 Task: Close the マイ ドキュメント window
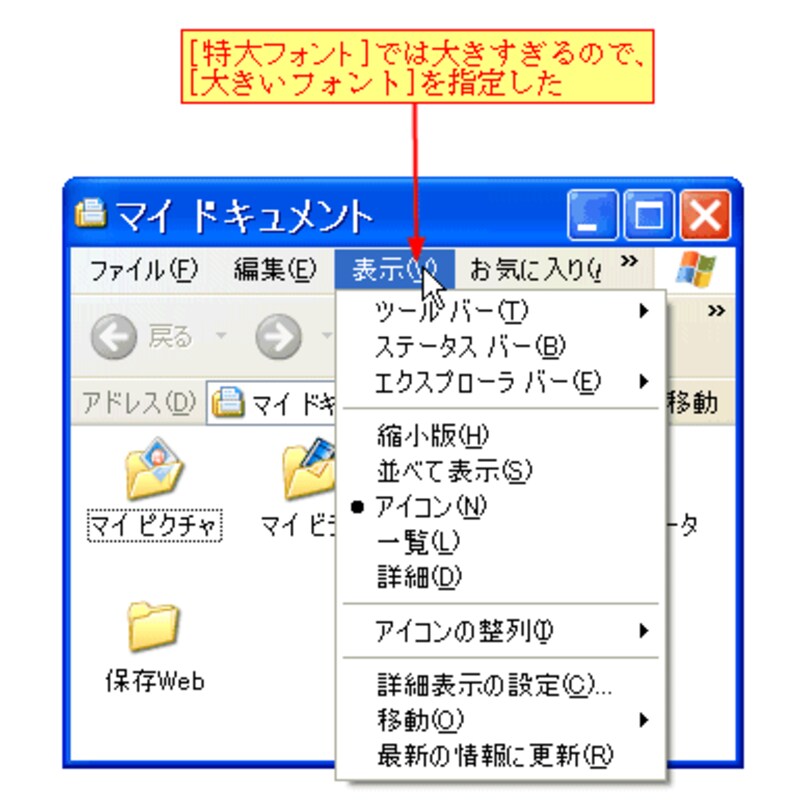pyautogui.click(x=705, y=215)
